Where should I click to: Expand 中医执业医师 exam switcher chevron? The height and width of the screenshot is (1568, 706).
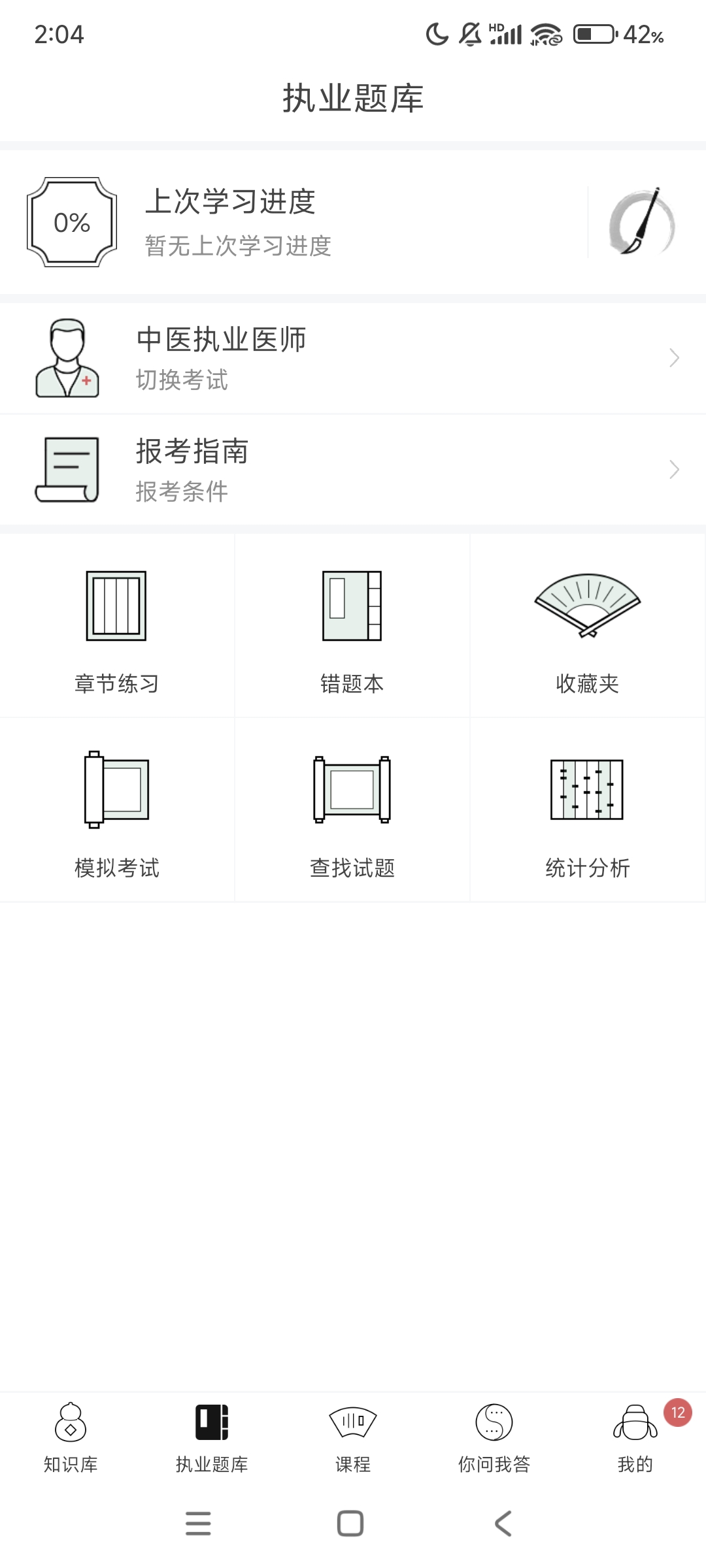(x=674, y=358)
